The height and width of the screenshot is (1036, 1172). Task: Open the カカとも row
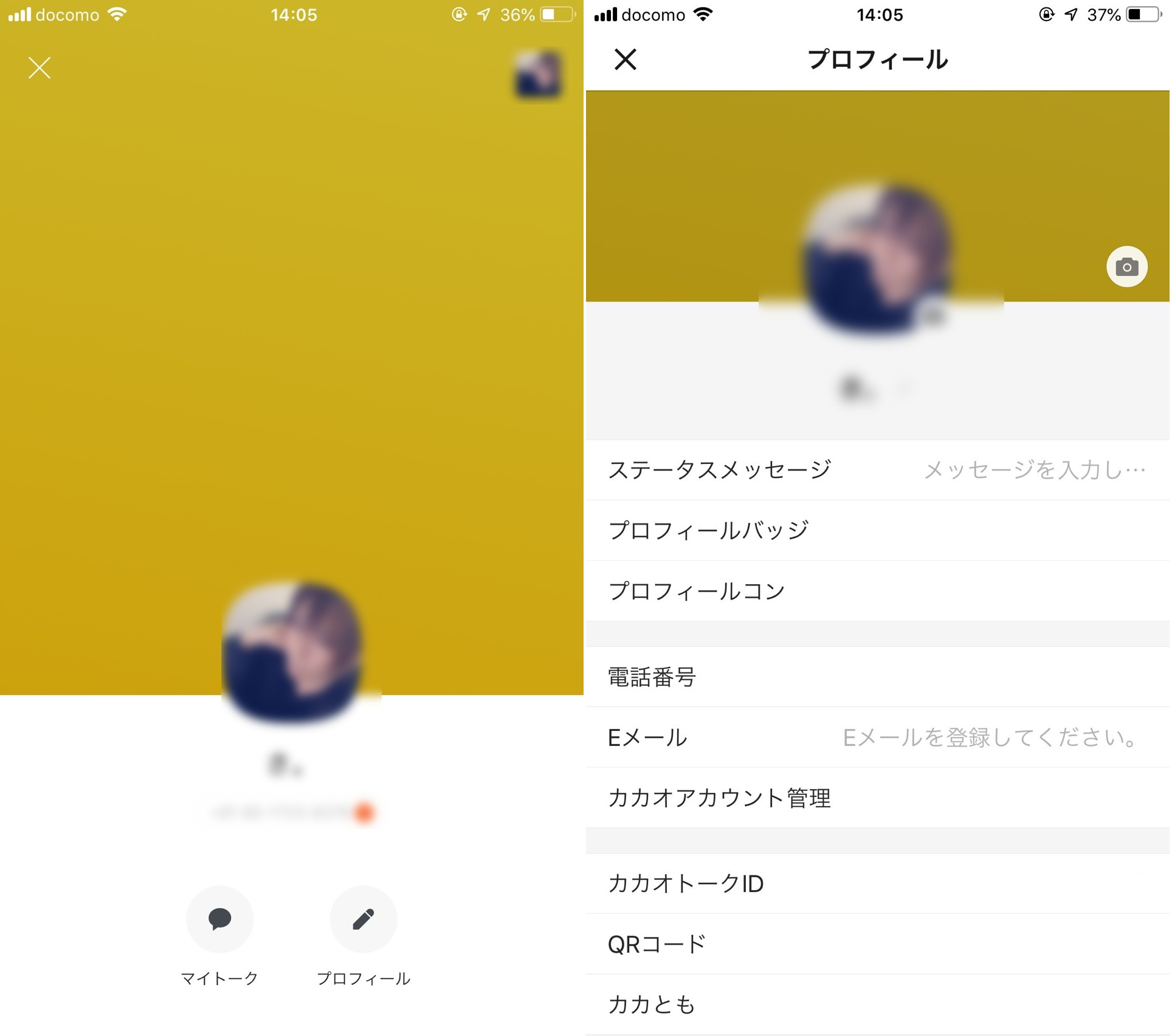point(877,1004)
